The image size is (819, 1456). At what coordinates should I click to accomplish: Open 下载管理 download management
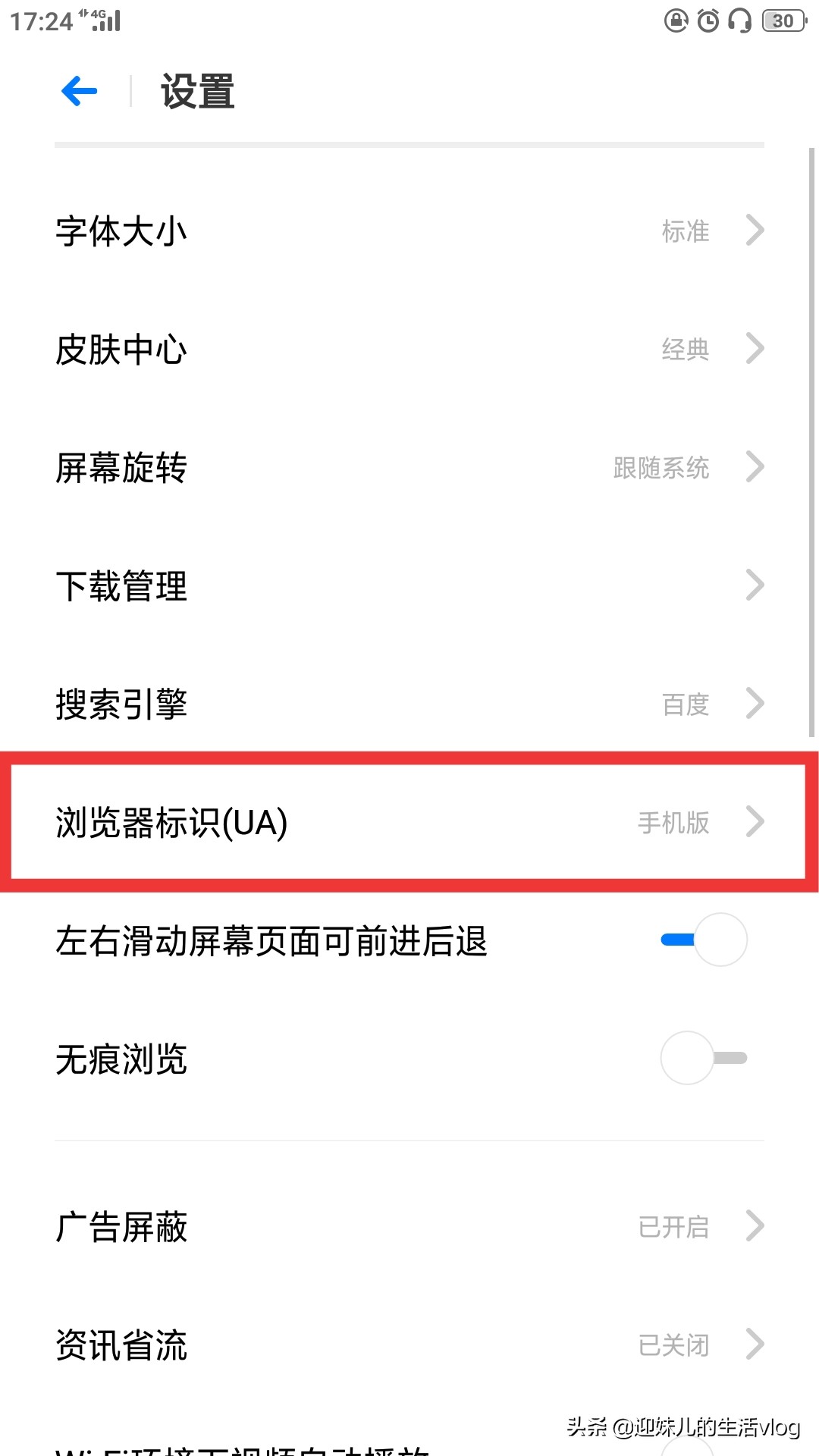point(409,585)
